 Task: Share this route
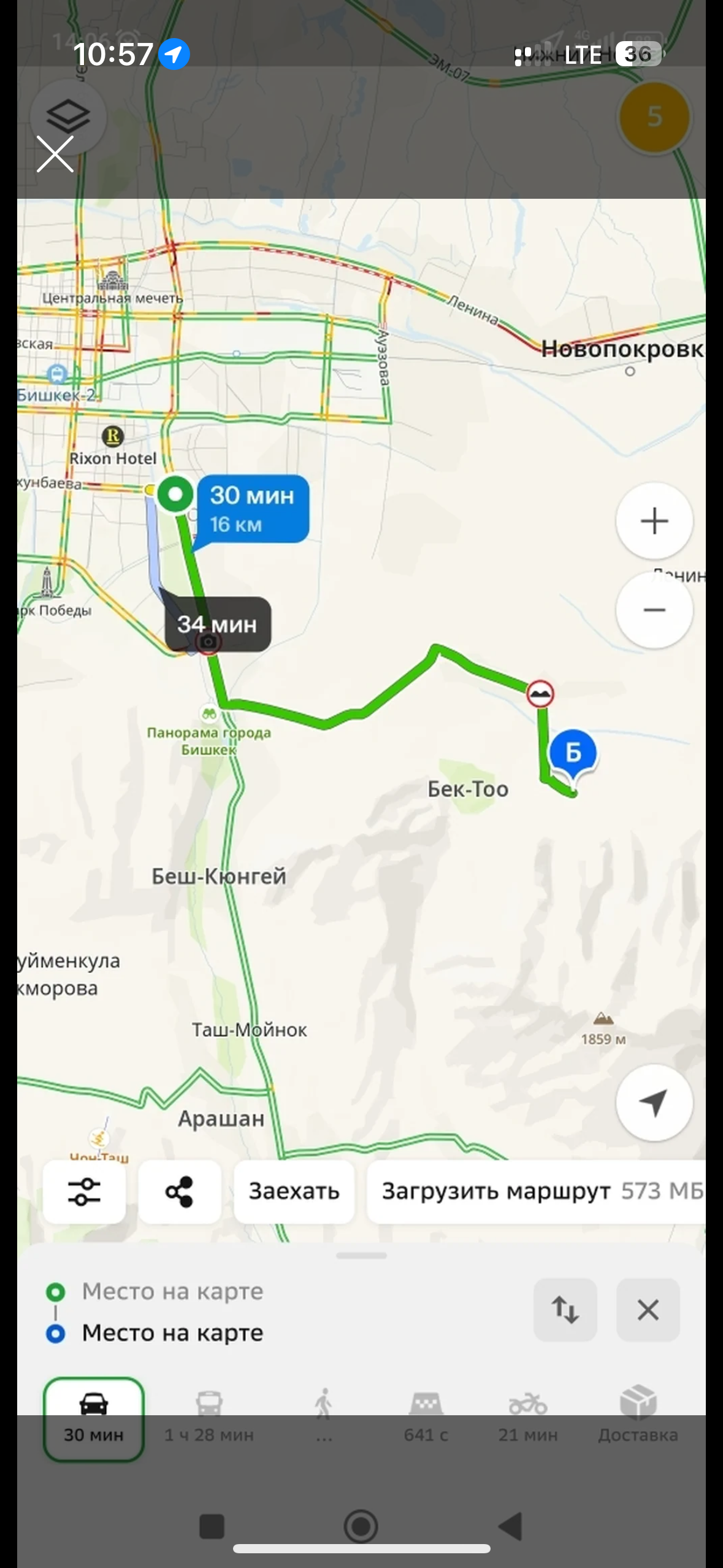click(x=179, y=1191)
